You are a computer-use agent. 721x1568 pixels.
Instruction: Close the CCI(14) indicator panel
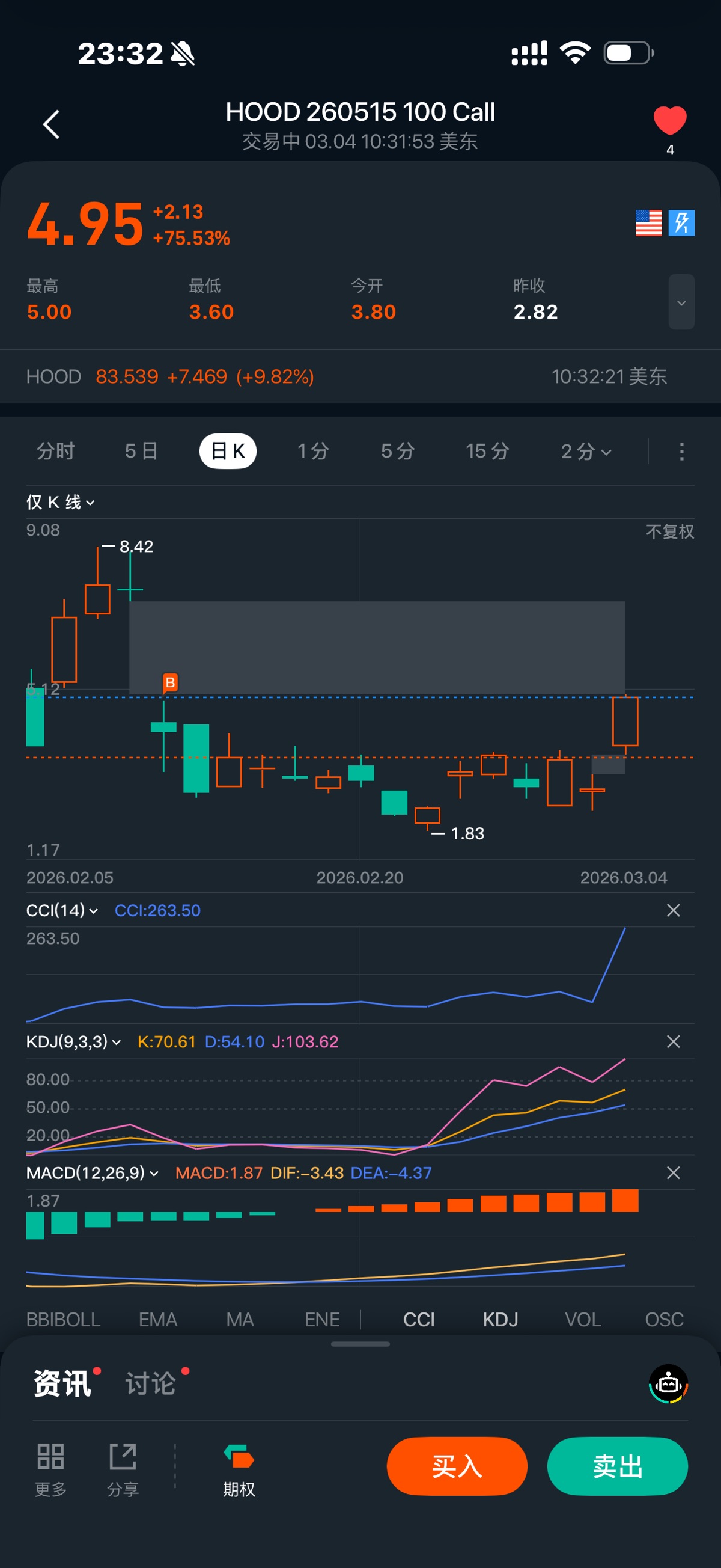(673, 910)
